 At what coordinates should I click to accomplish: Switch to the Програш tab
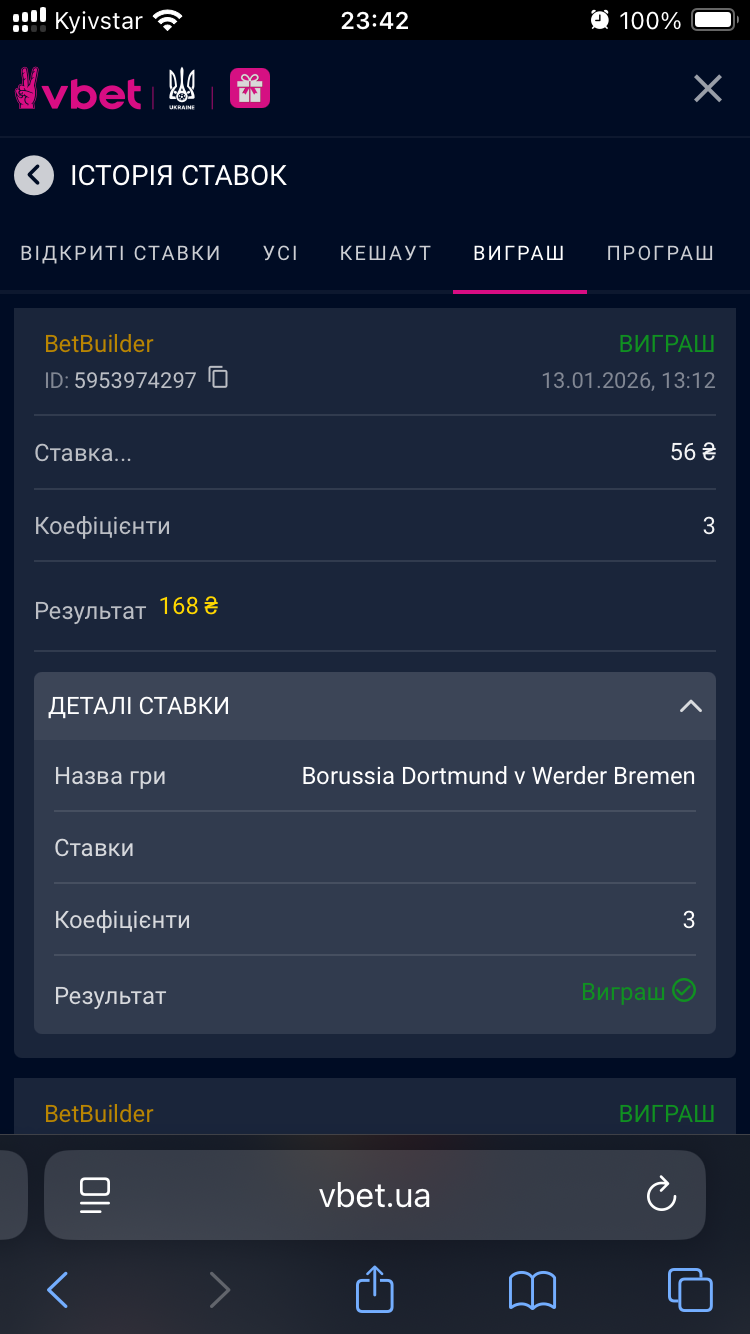click(660, 253)
